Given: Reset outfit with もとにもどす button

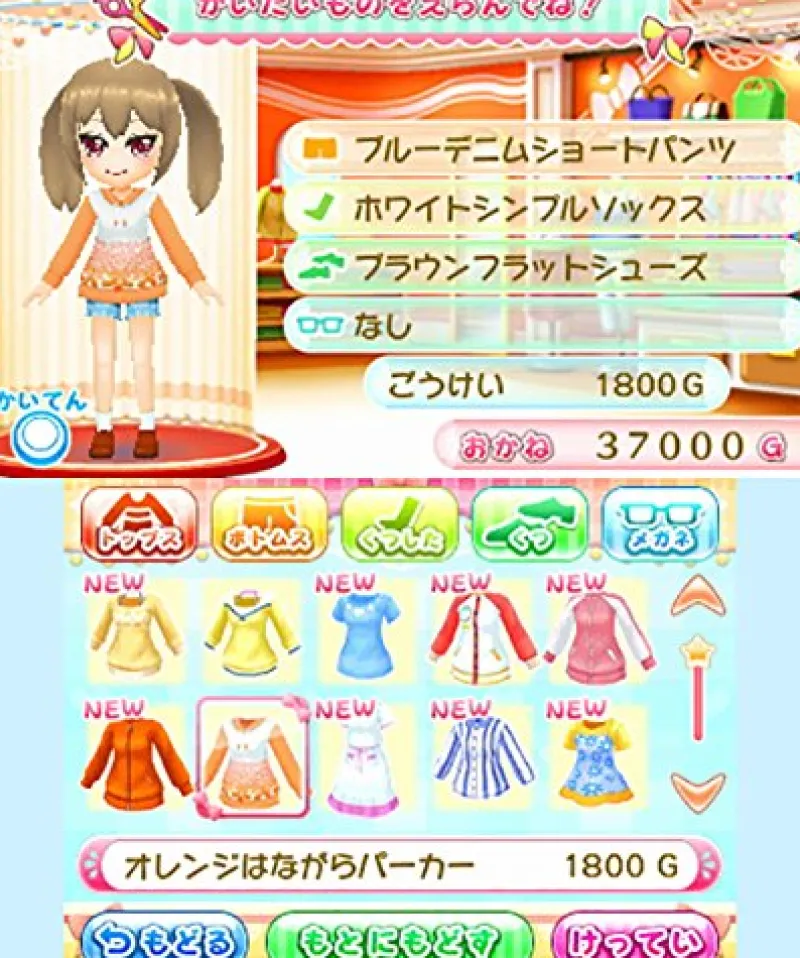Looking at the screenshot, I should (x=400, y=938).
